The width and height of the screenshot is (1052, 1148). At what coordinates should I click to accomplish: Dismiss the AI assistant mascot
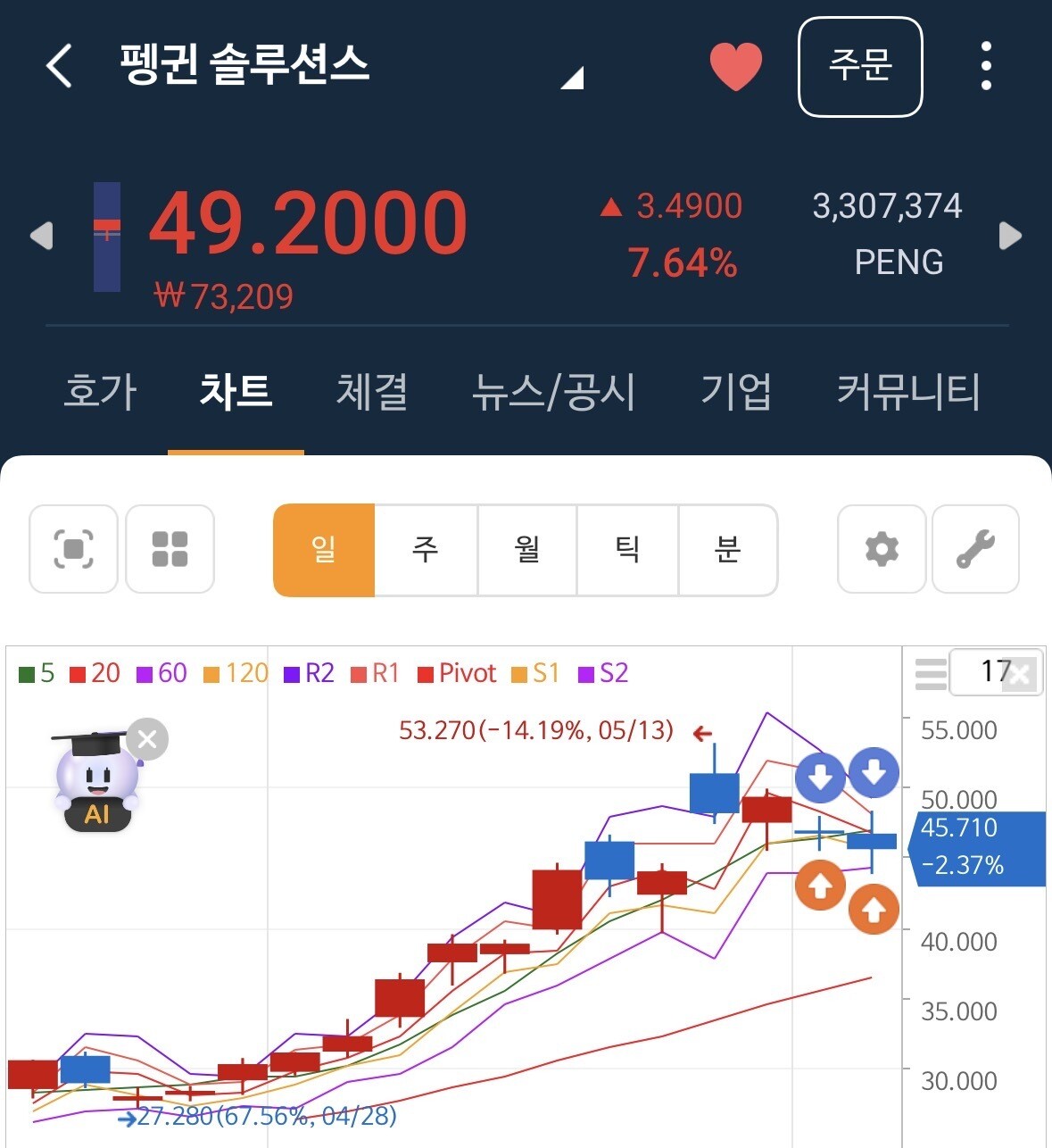[147, 739]
